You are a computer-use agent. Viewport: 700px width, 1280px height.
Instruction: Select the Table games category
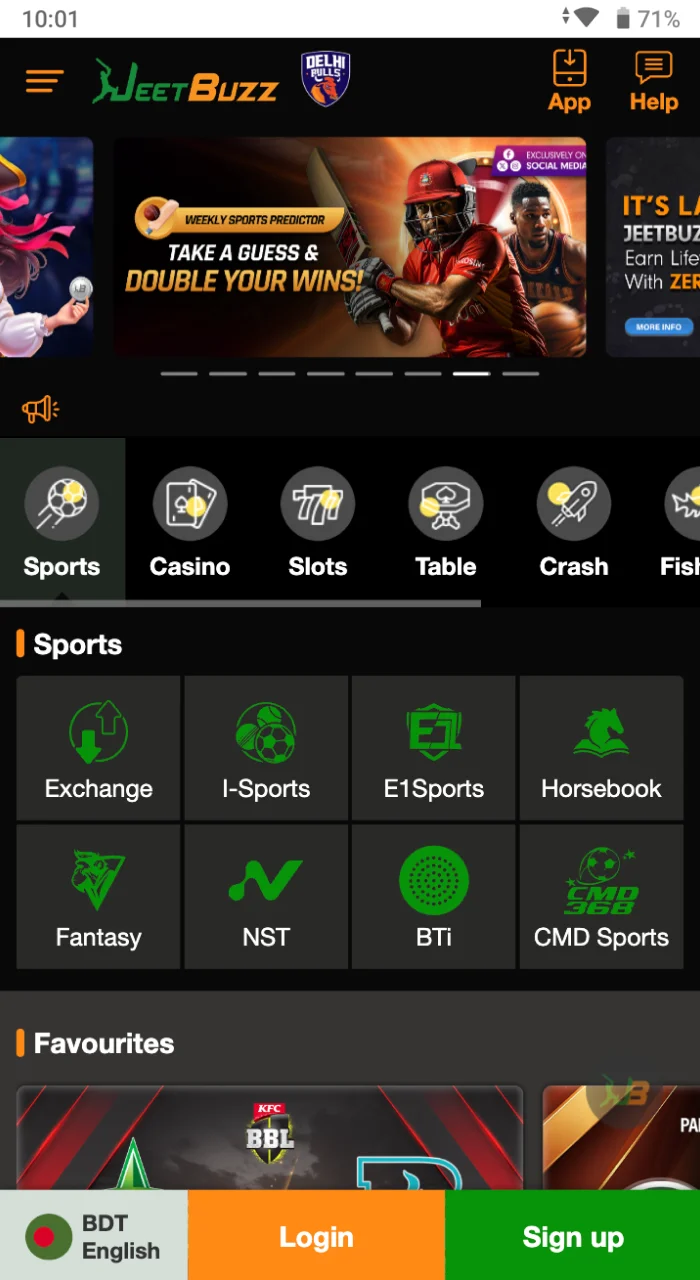click(445, 522)
